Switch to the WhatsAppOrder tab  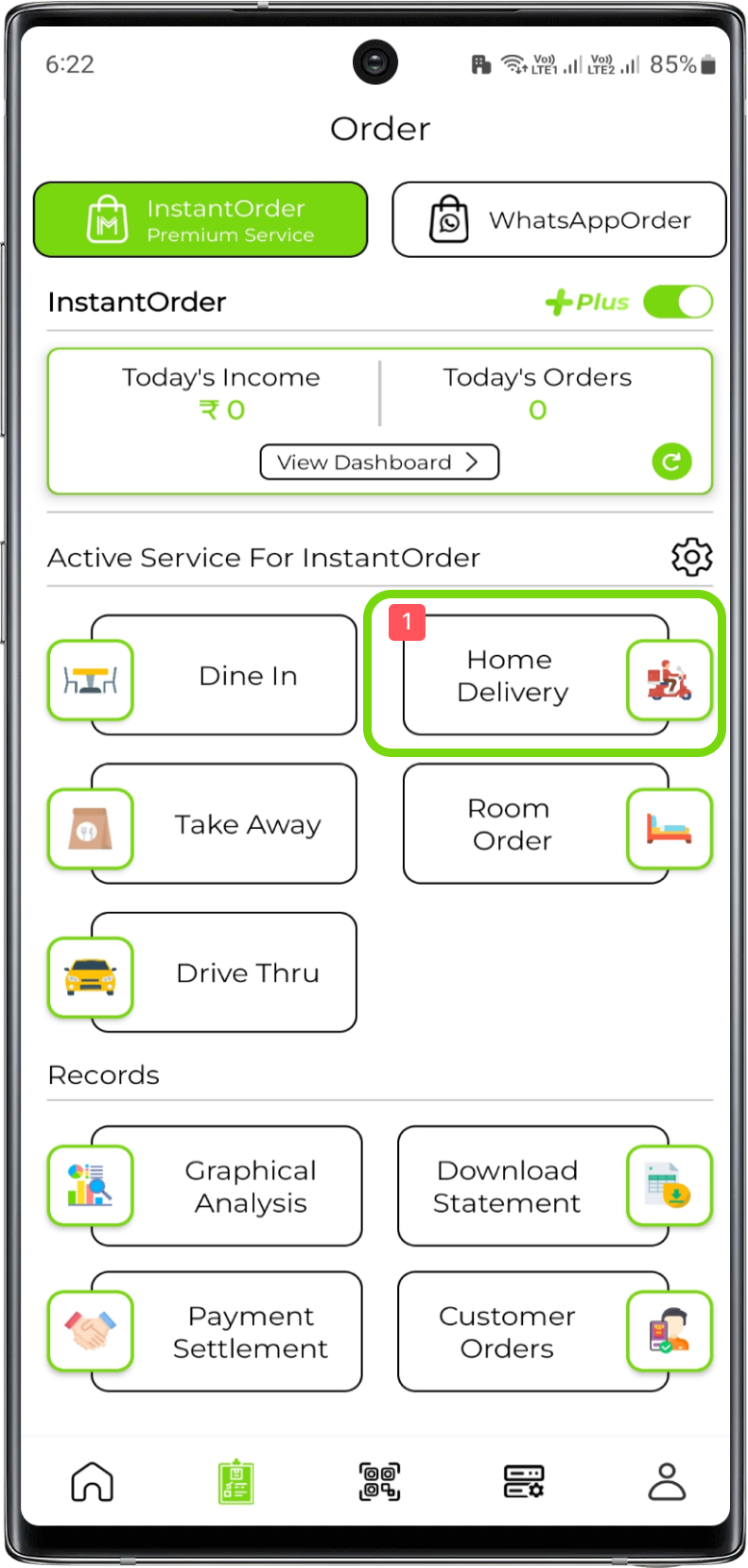click(x=559, y=220)
